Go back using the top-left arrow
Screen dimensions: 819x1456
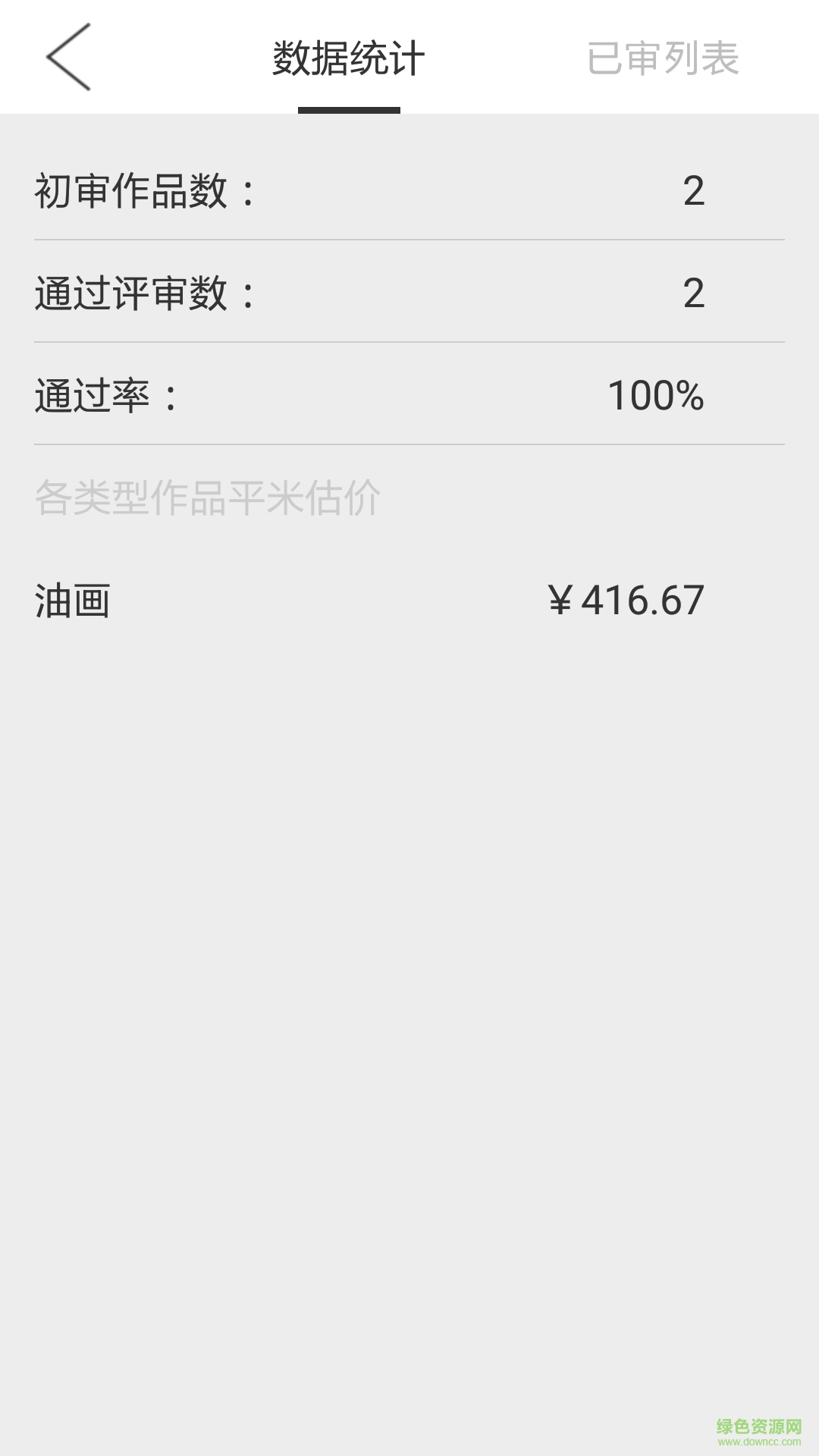coord(68,57)
